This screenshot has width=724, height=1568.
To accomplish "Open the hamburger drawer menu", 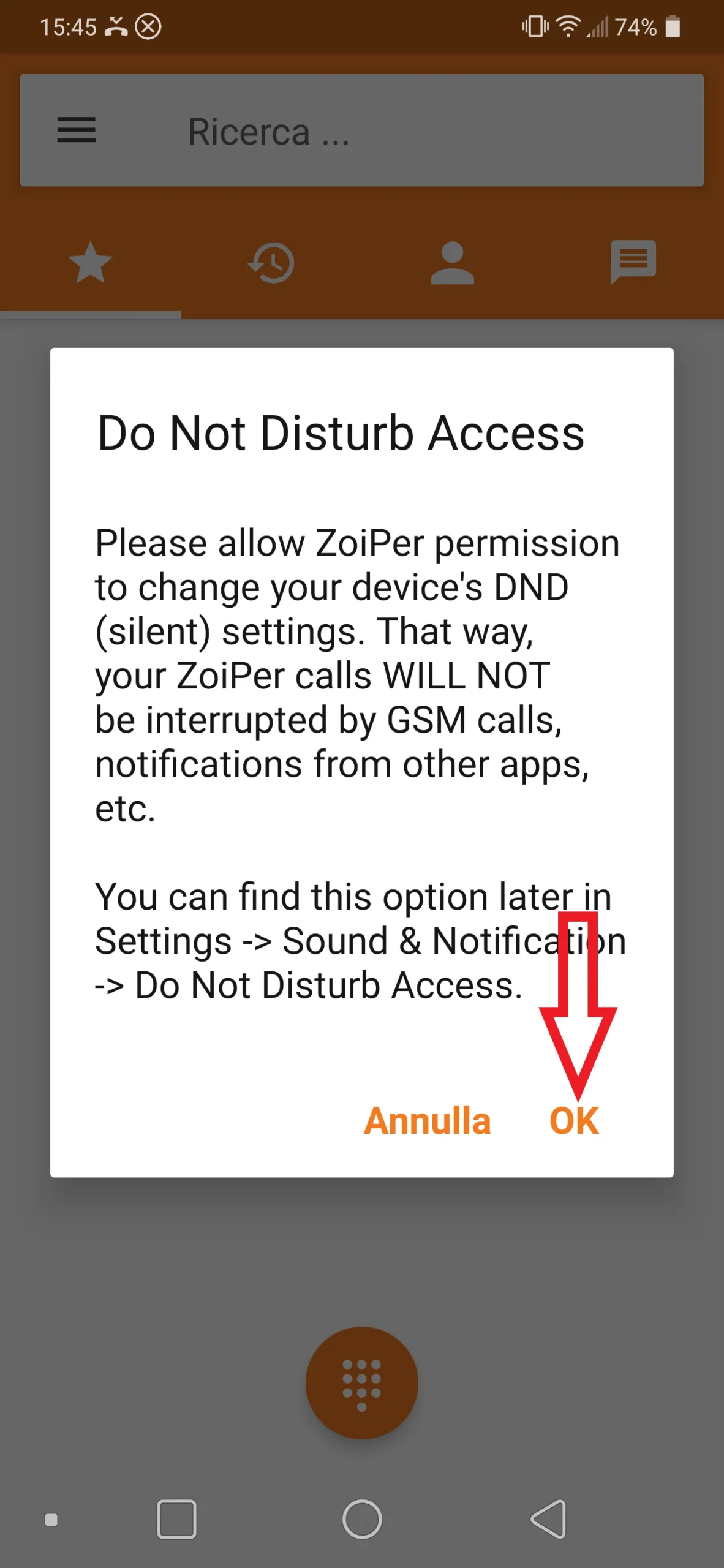I will [76, 130].
